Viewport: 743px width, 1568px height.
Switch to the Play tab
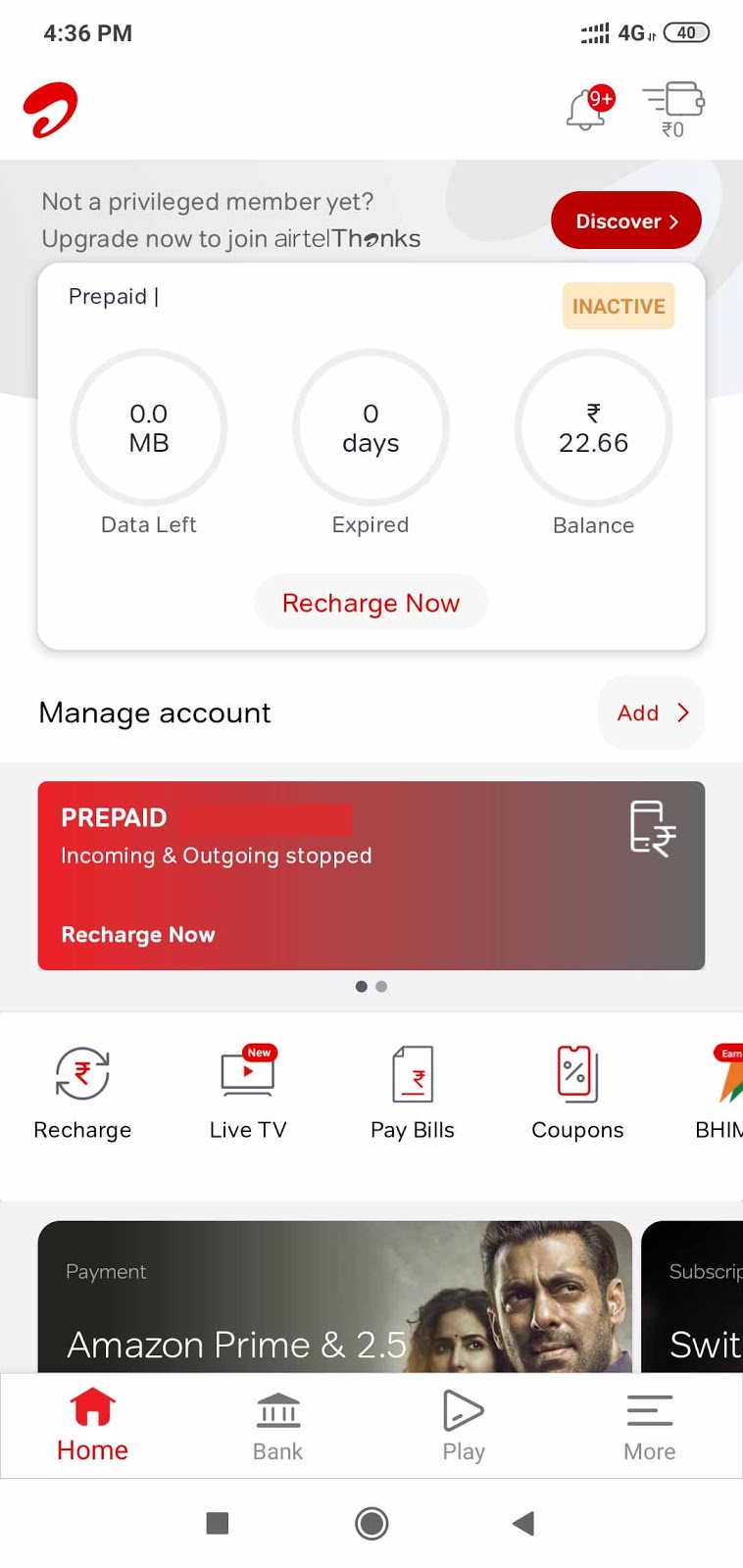click(x=464, y=1426)
